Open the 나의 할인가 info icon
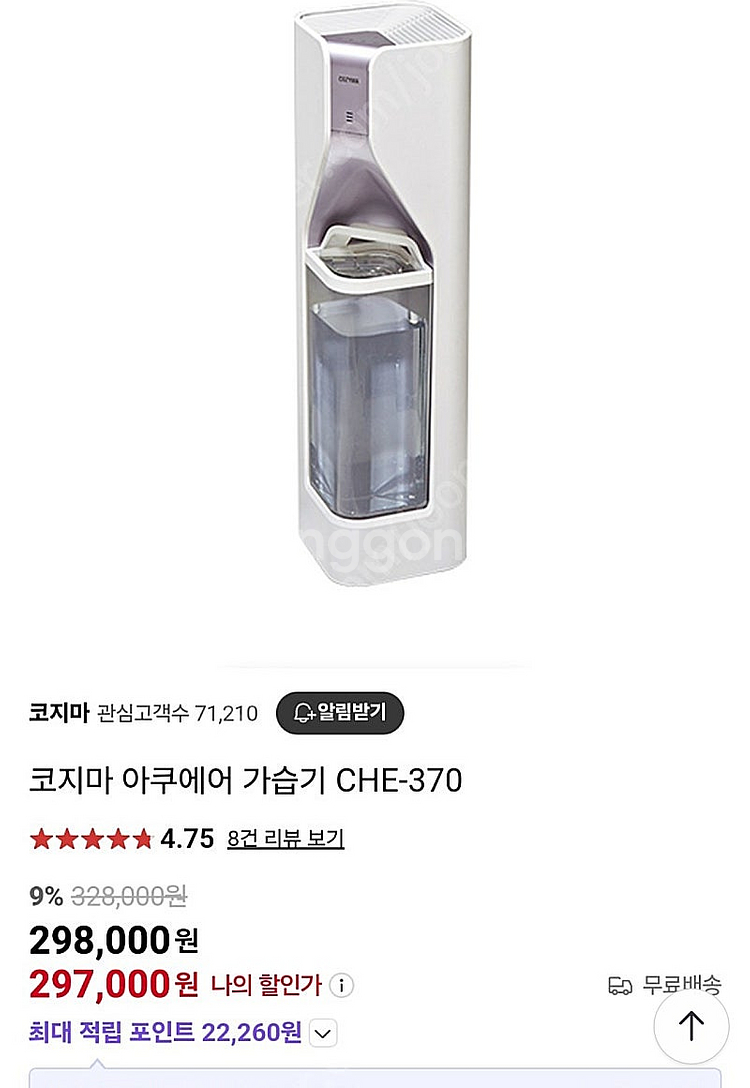 click(341, 985)
